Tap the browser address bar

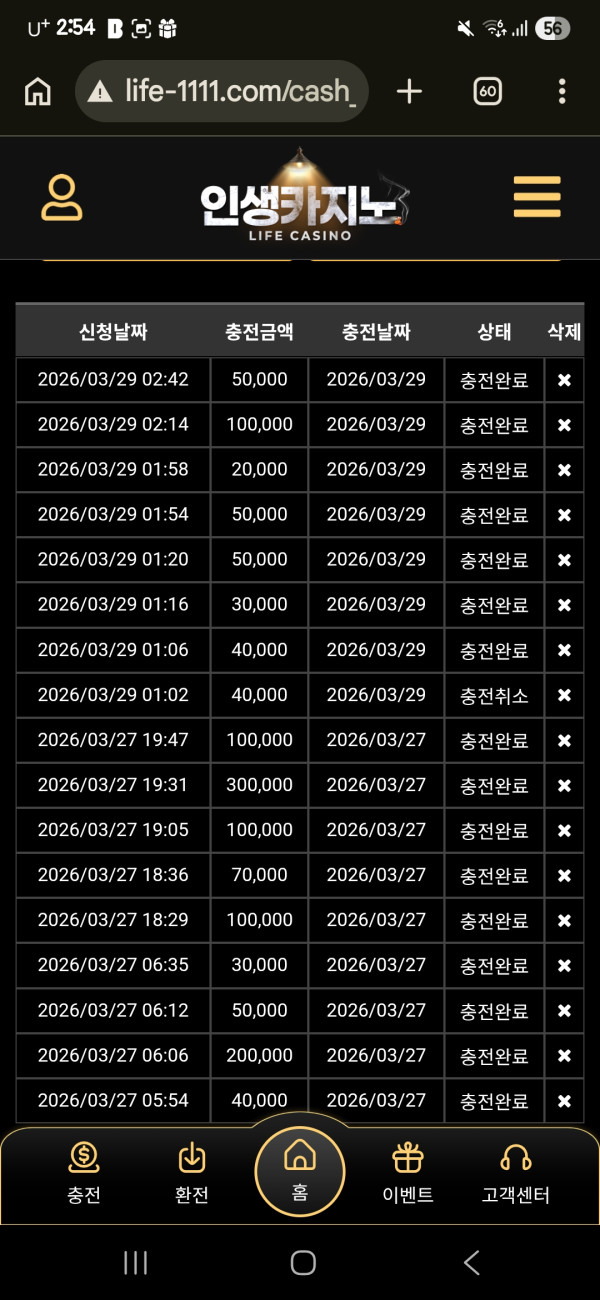tap(222, 92)
